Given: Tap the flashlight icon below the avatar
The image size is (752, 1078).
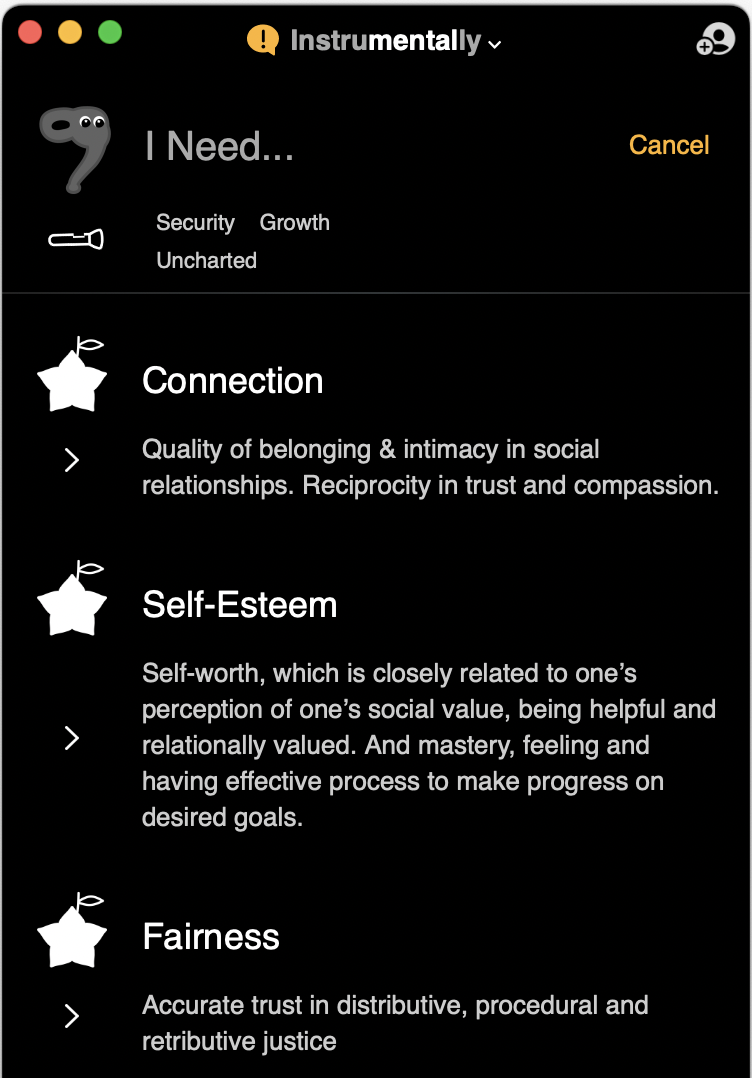Looking at the screenshot, I should pos(75,240).
